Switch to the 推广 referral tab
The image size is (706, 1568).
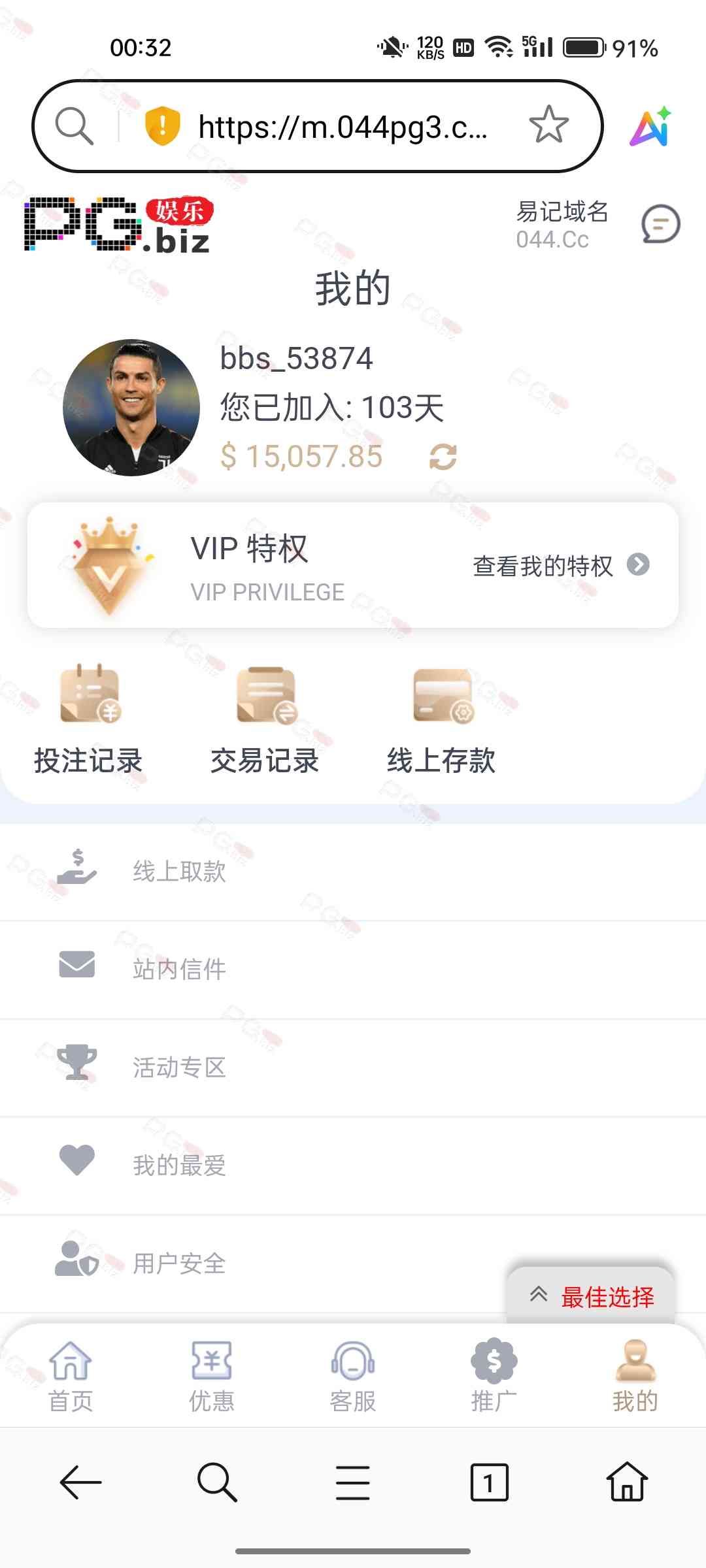pos(494,1375)
